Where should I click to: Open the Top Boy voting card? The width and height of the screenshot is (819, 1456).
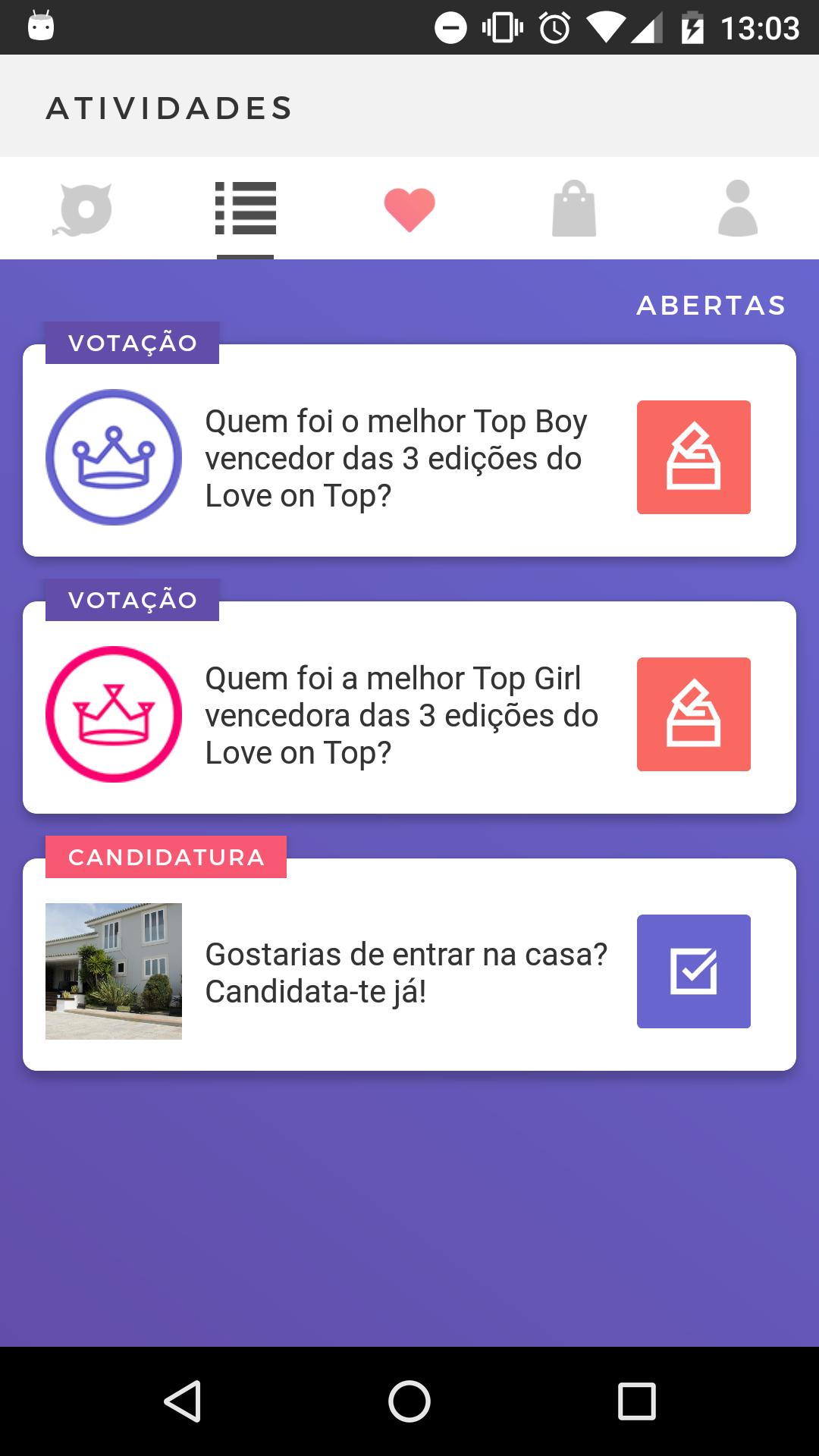pos(394,458)
